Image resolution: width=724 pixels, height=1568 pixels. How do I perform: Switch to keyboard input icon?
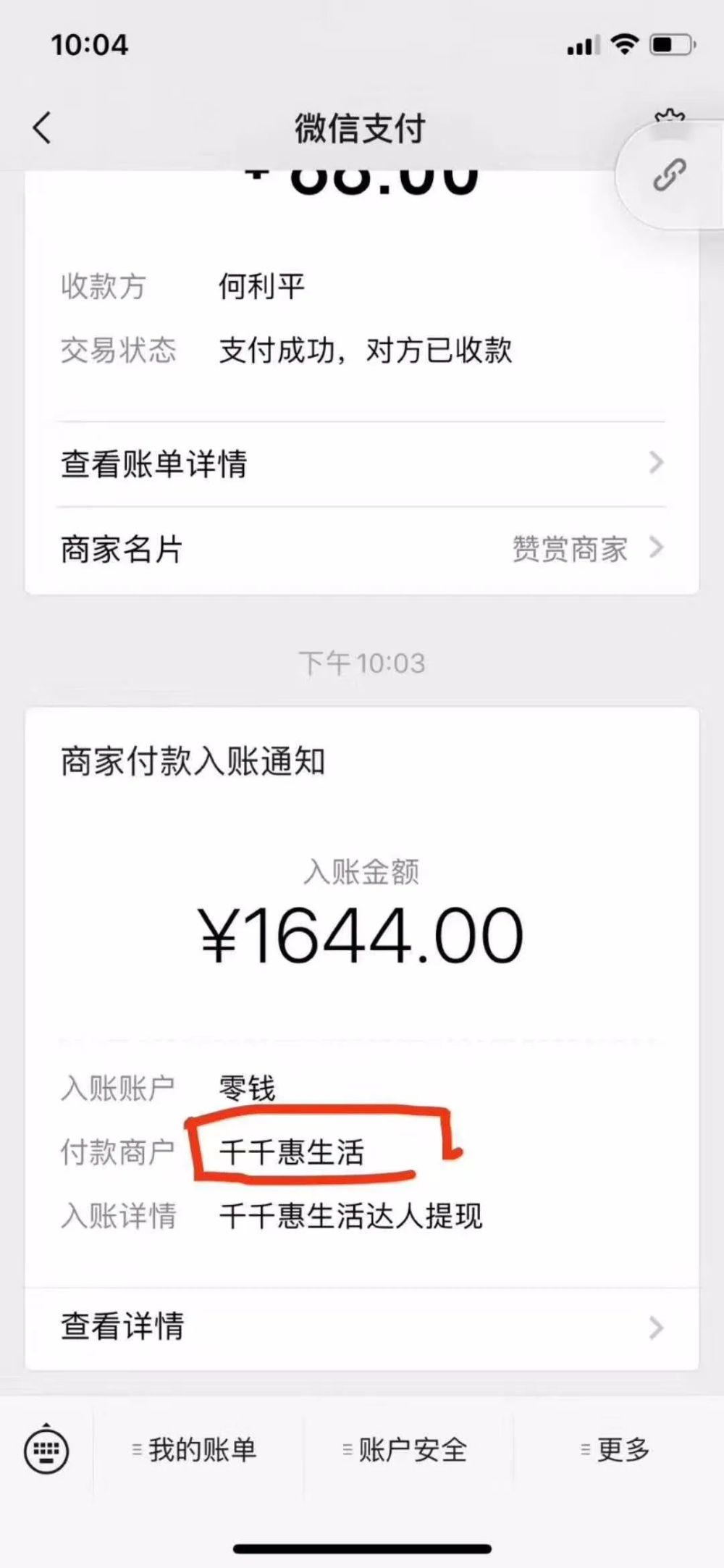pyautogui.click(x=46, y=1451)
